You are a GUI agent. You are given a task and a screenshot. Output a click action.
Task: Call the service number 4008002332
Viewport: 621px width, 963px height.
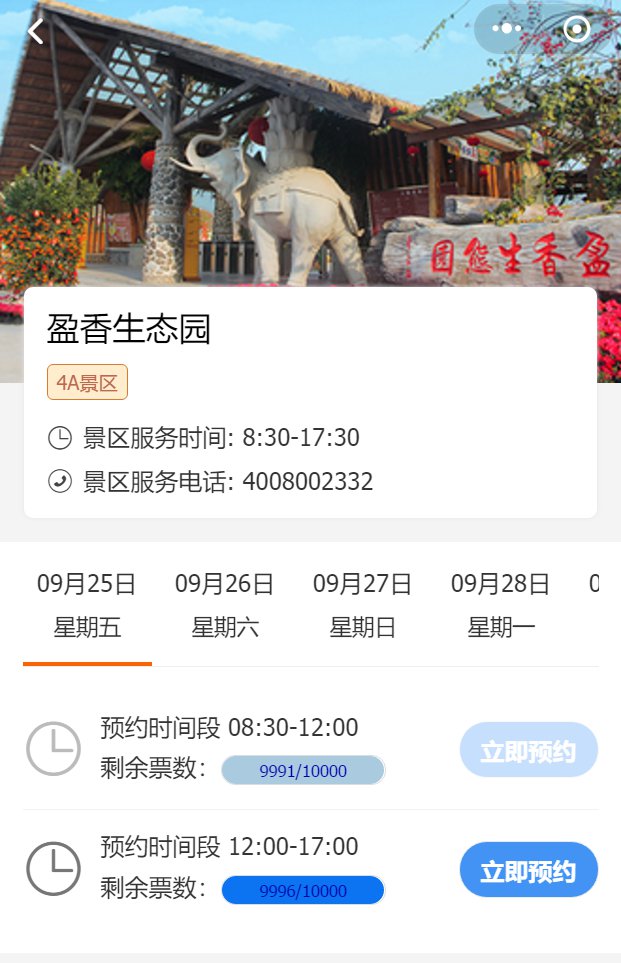[x=307, y=482]
